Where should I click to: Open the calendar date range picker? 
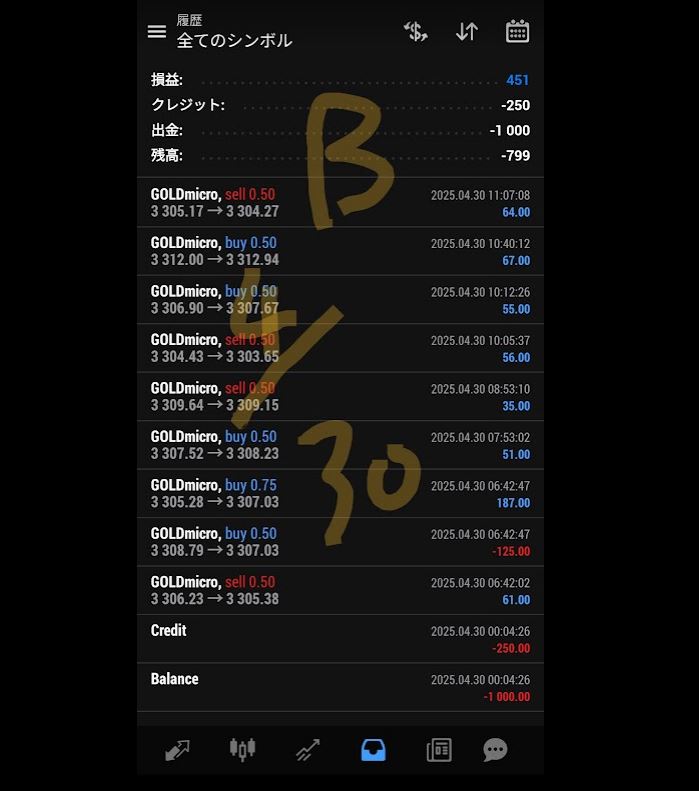point(517,31)
